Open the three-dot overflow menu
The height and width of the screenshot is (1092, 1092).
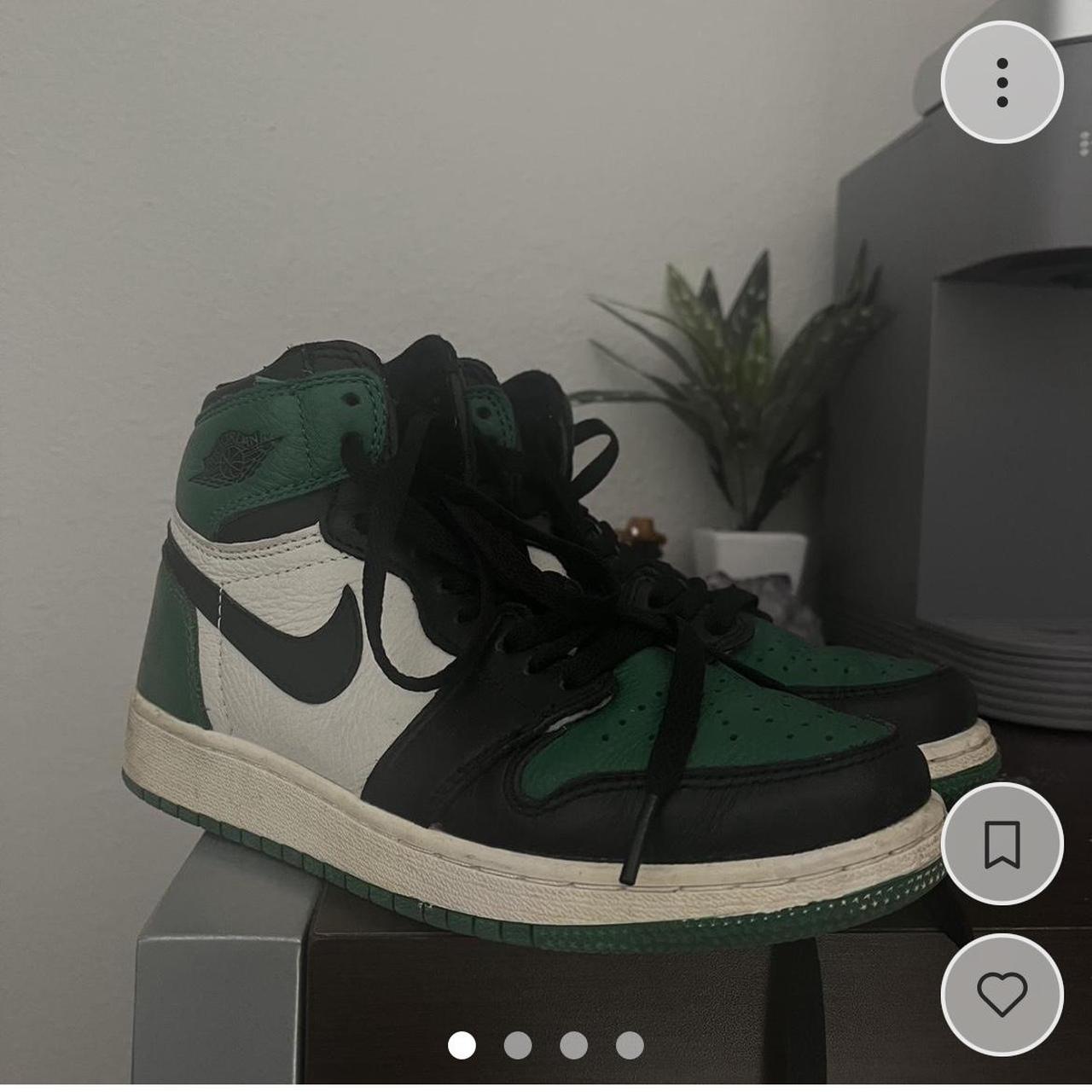point(1002,83)
